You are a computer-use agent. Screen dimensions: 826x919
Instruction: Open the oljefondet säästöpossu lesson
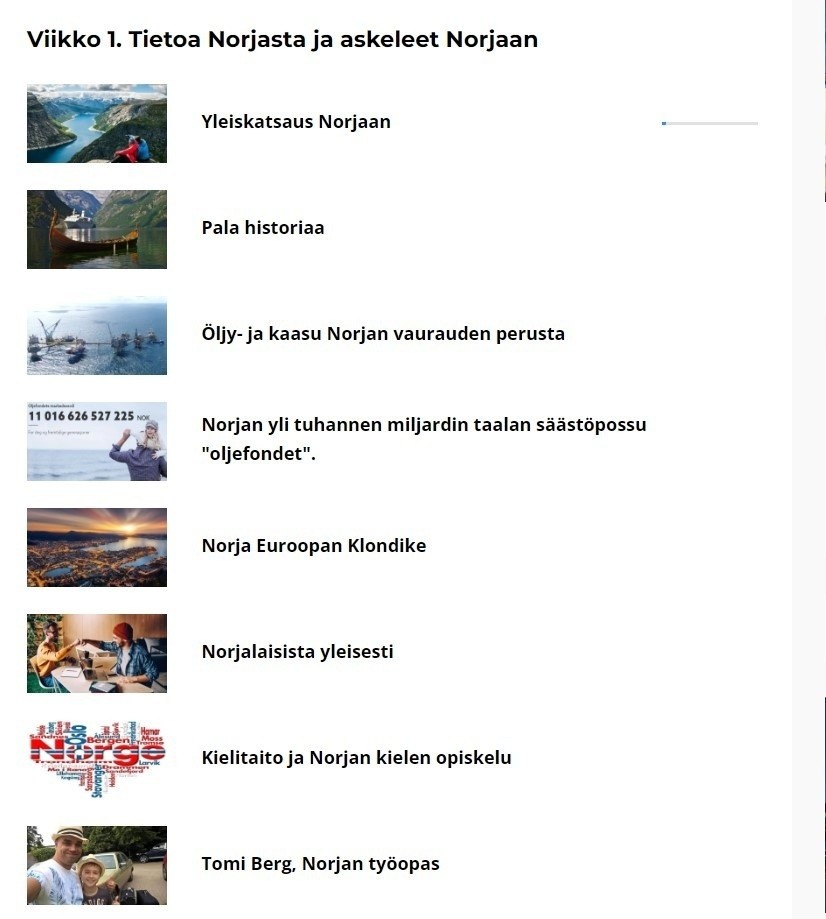tap(423, 440)
